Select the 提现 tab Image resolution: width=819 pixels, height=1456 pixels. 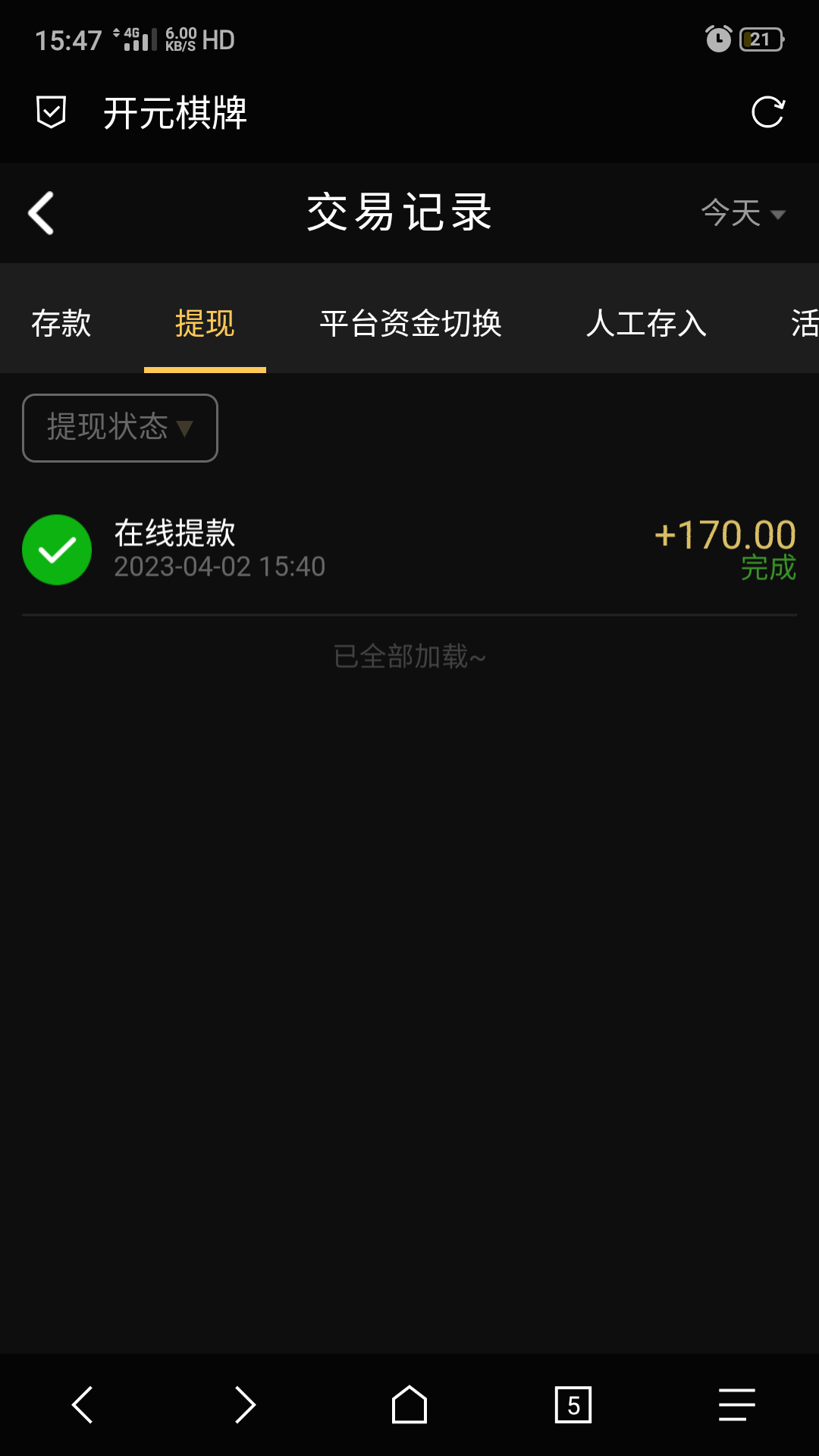coord(205,323)
